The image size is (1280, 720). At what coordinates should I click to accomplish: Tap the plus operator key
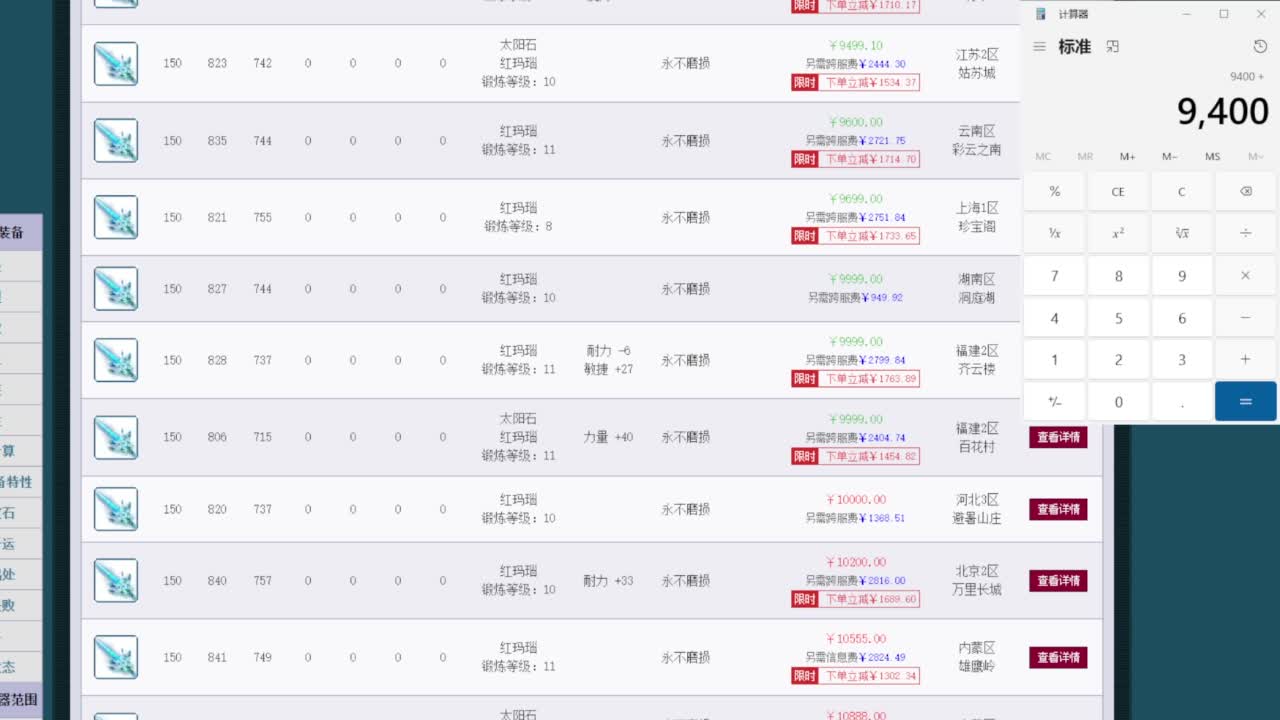tap(1245, 359)
